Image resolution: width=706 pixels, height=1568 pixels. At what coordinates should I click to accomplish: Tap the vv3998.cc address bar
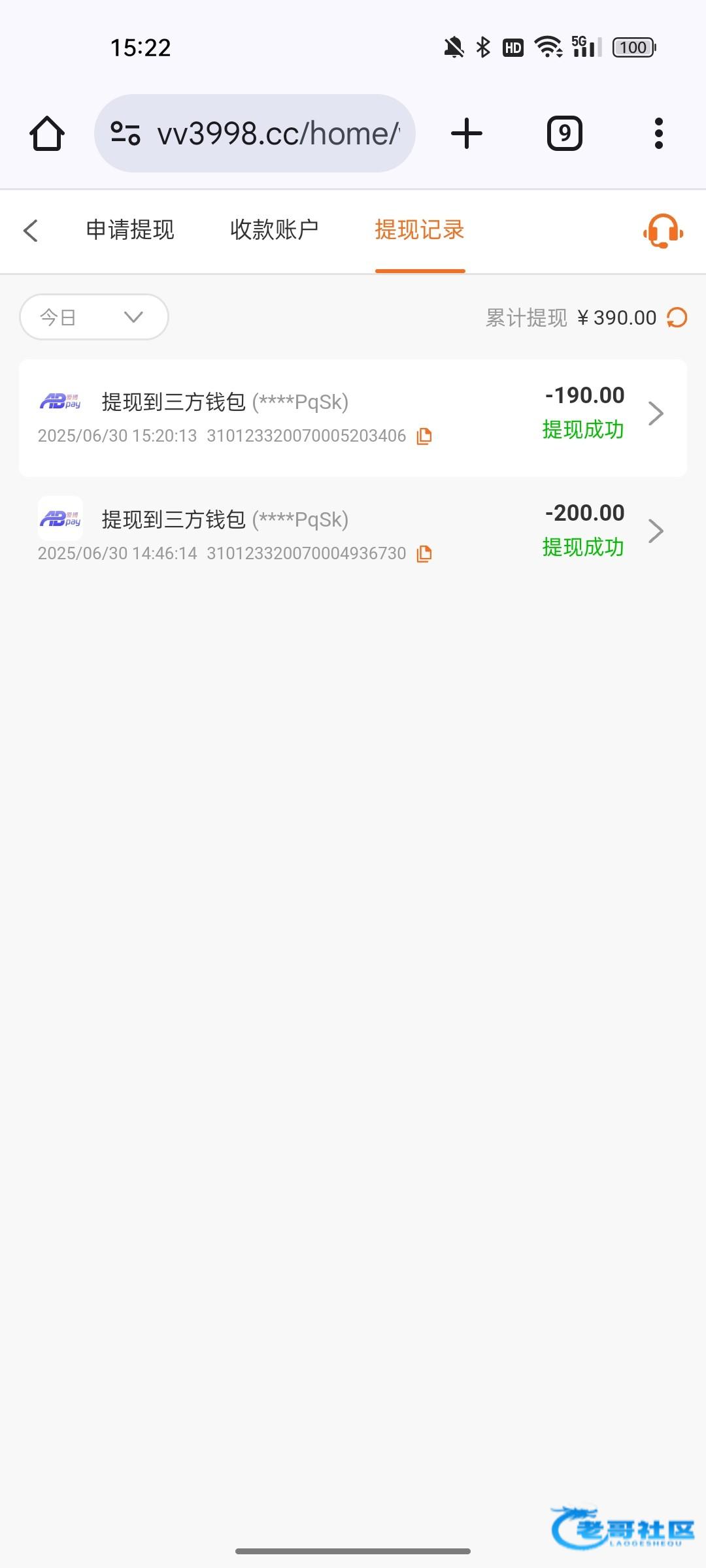tap(255, 133)
